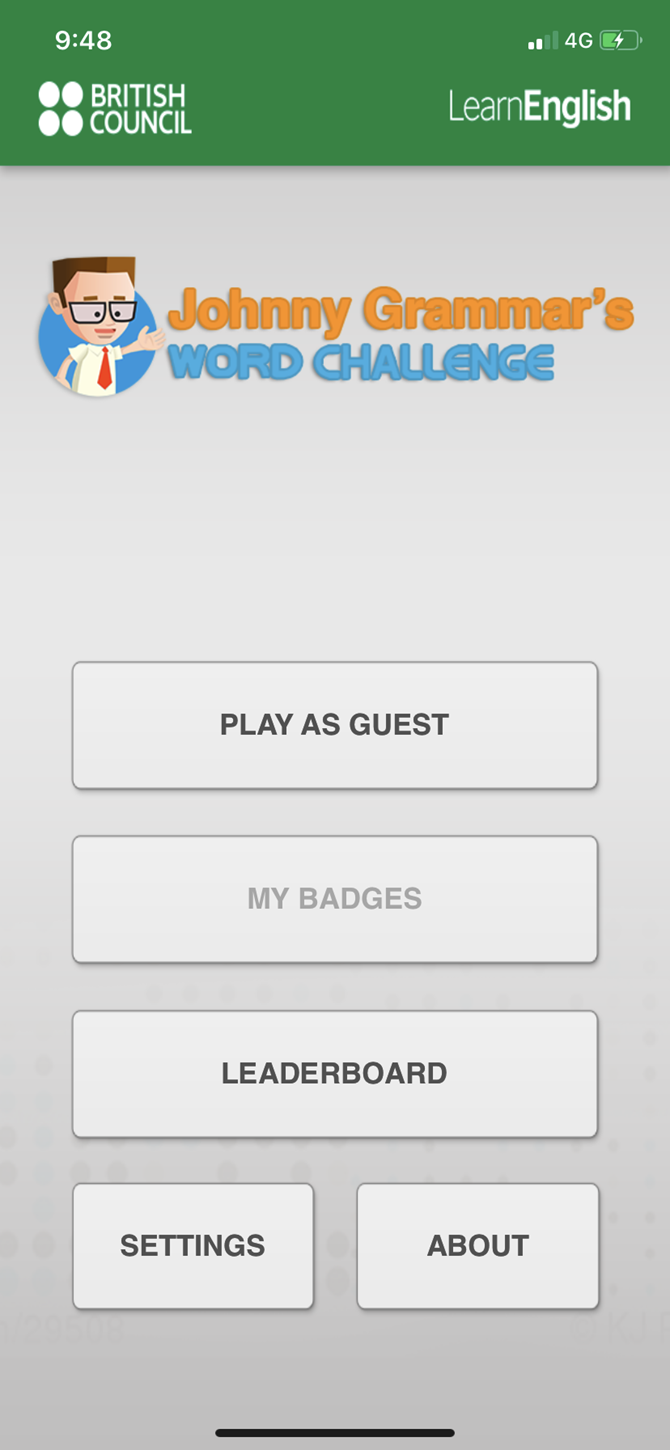Image resolution: width=670 pixels, height=1450 pixels.
Task: Open the My Badges button
Action: coord(334,899)
